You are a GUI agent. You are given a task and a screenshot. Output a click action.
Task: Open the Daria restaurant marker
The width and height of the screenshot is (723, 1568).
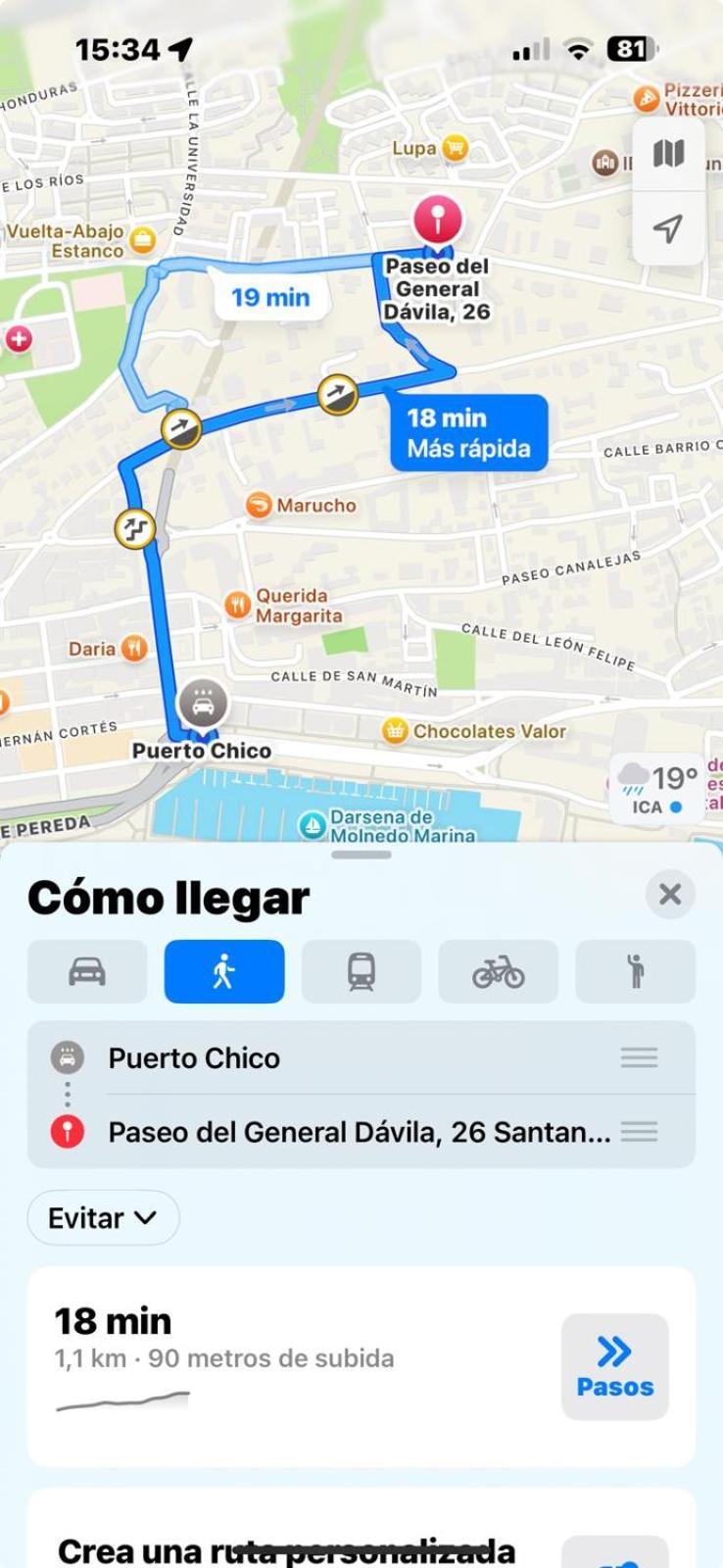pos(134,649)
